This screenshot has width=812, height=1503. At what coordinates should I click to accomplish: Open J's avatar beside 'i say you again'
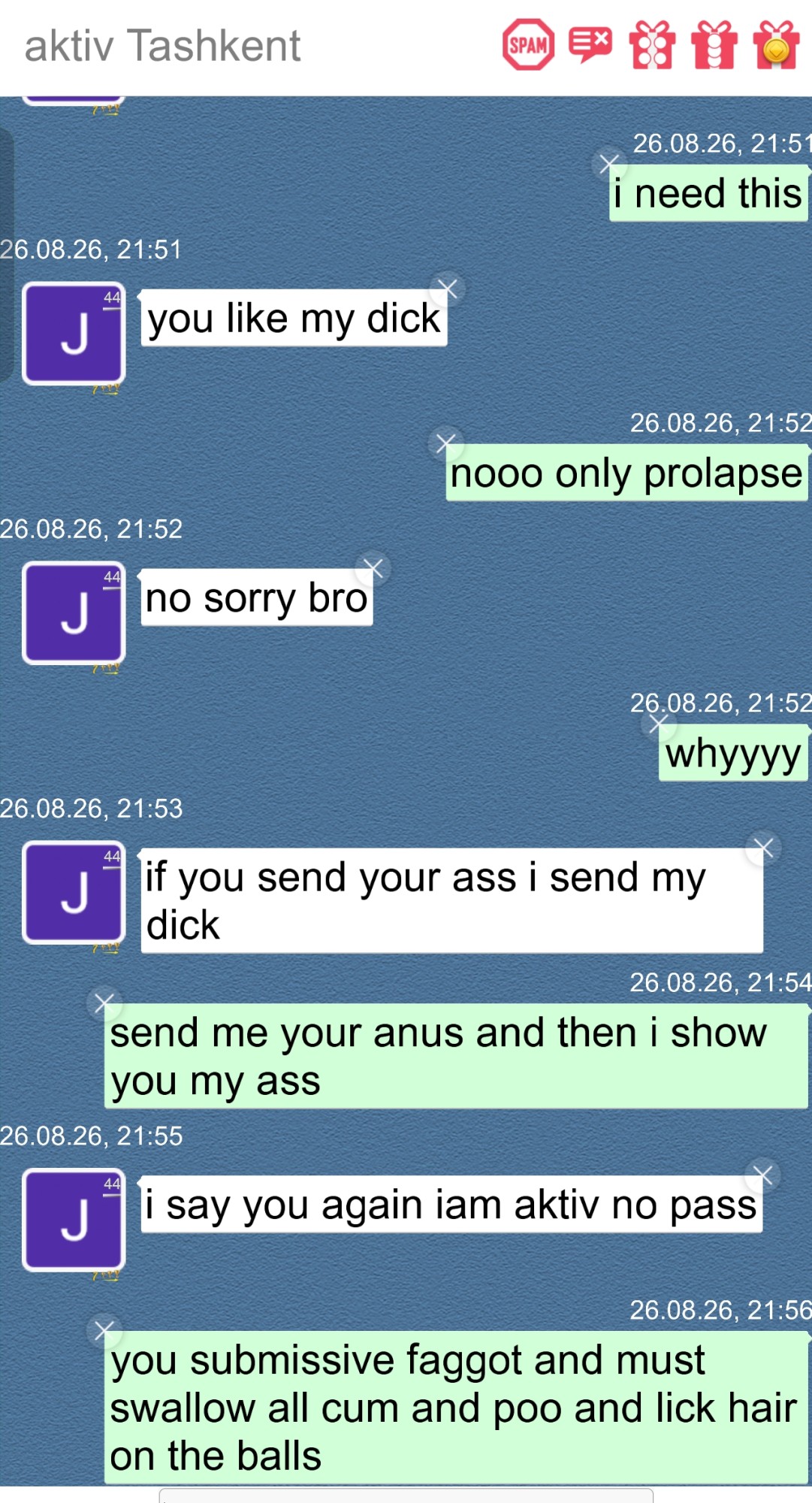tap(74, 1220)
